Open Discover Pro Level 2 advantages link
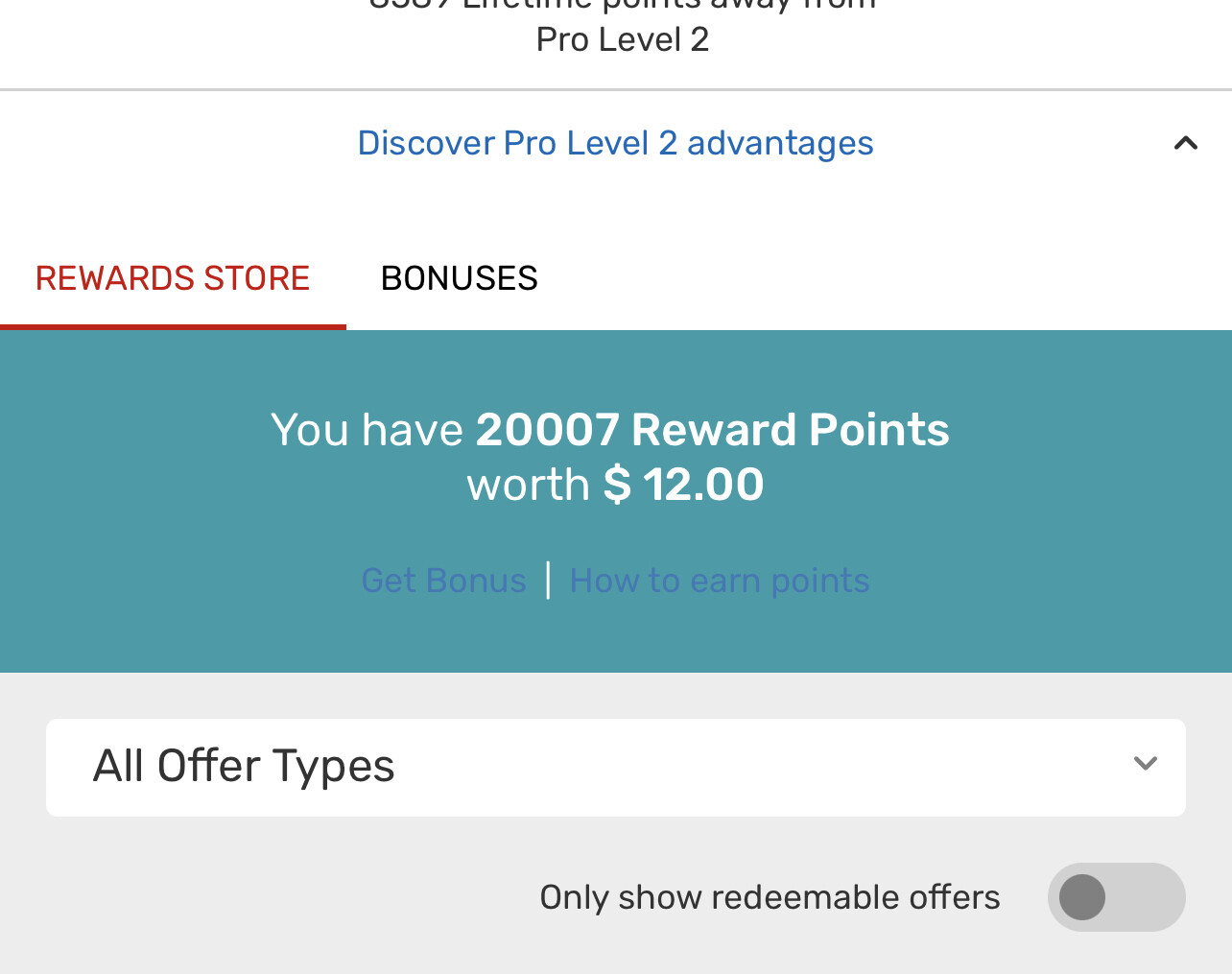Viewport: 1232px width, 974px height. (615, 143)
